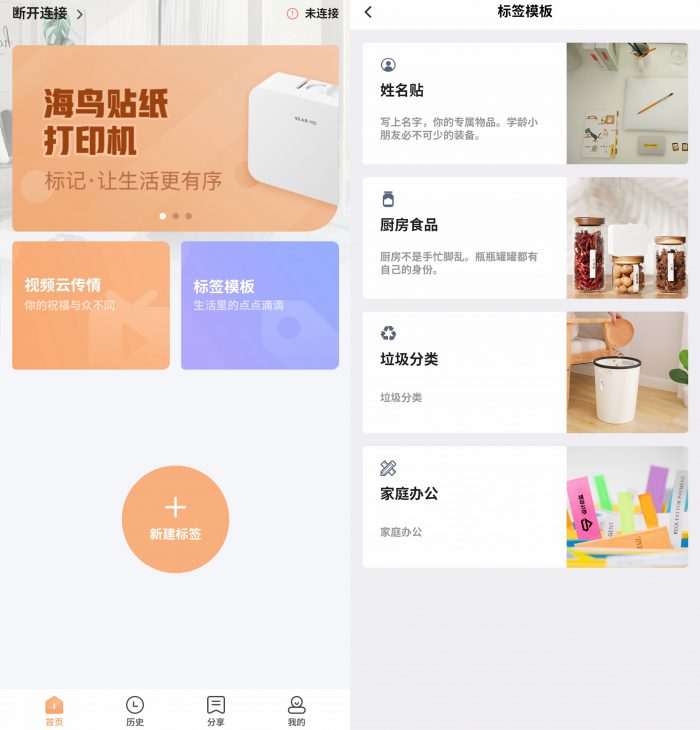Open the 海鸟贴纸打印机 banner

pos(175,138)
